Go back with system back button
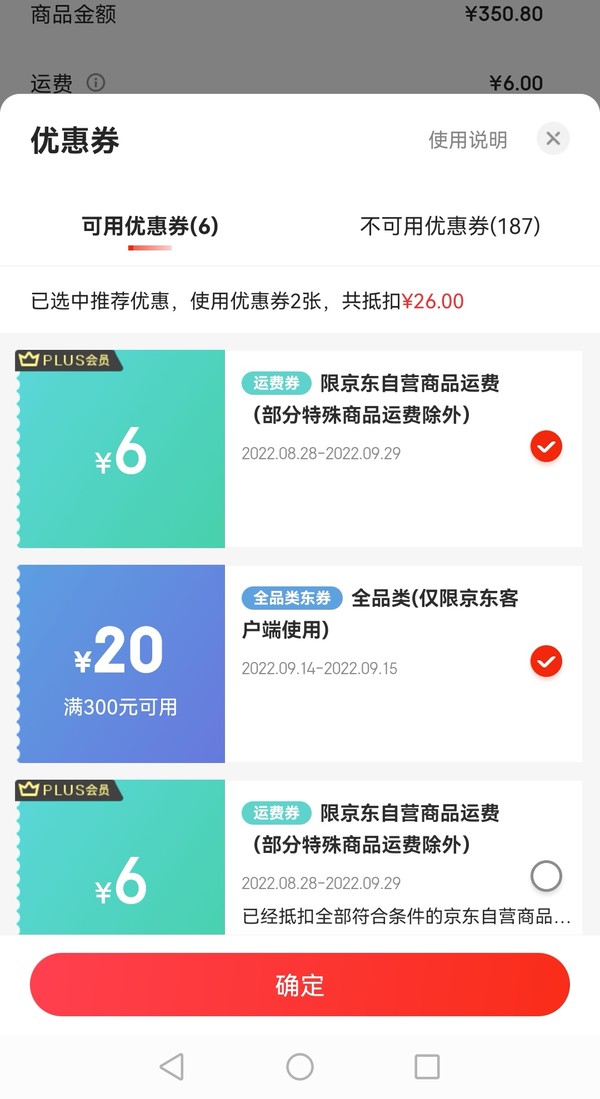Screen dimensions: 600x1099 click(172, 1066)
